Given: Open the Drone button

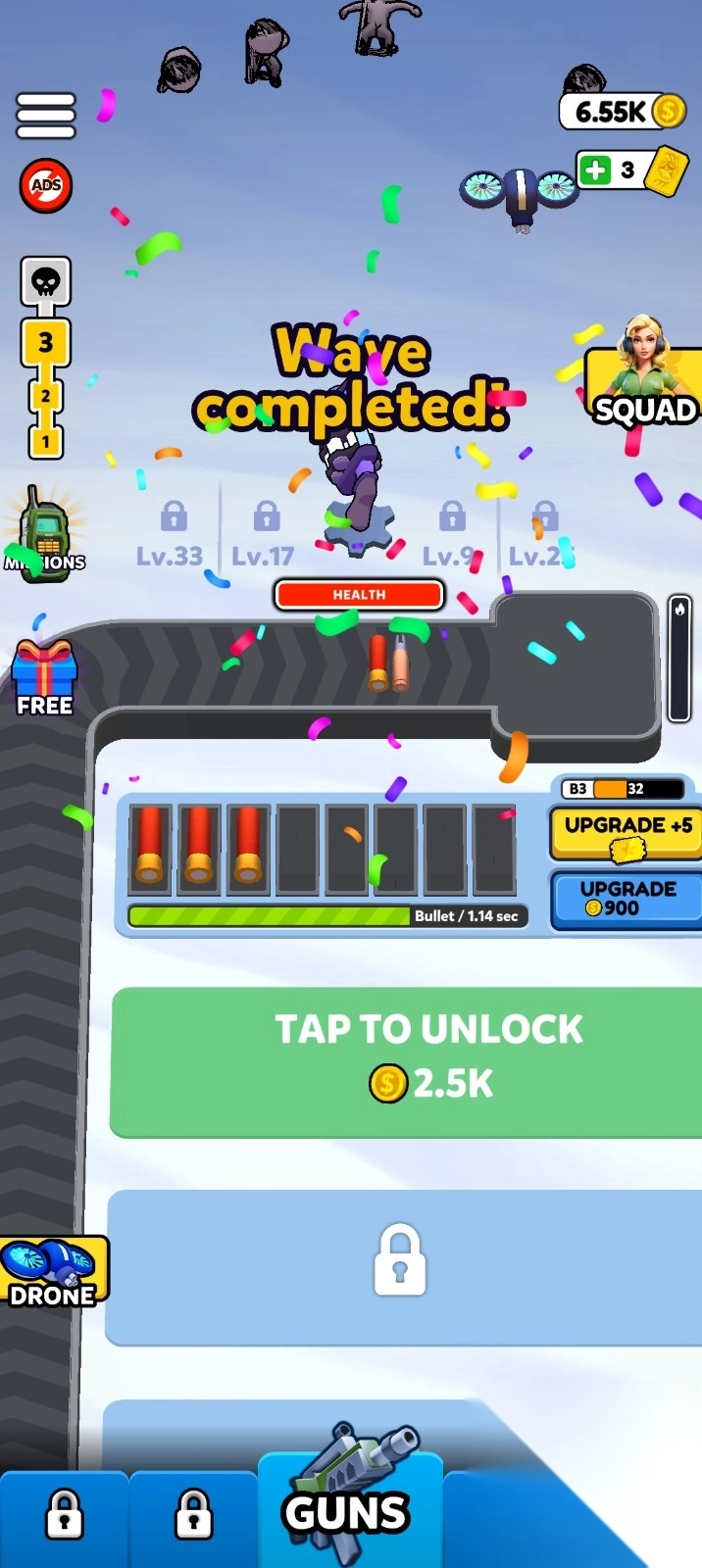Looking at the screenshot, I should 52,1272.
